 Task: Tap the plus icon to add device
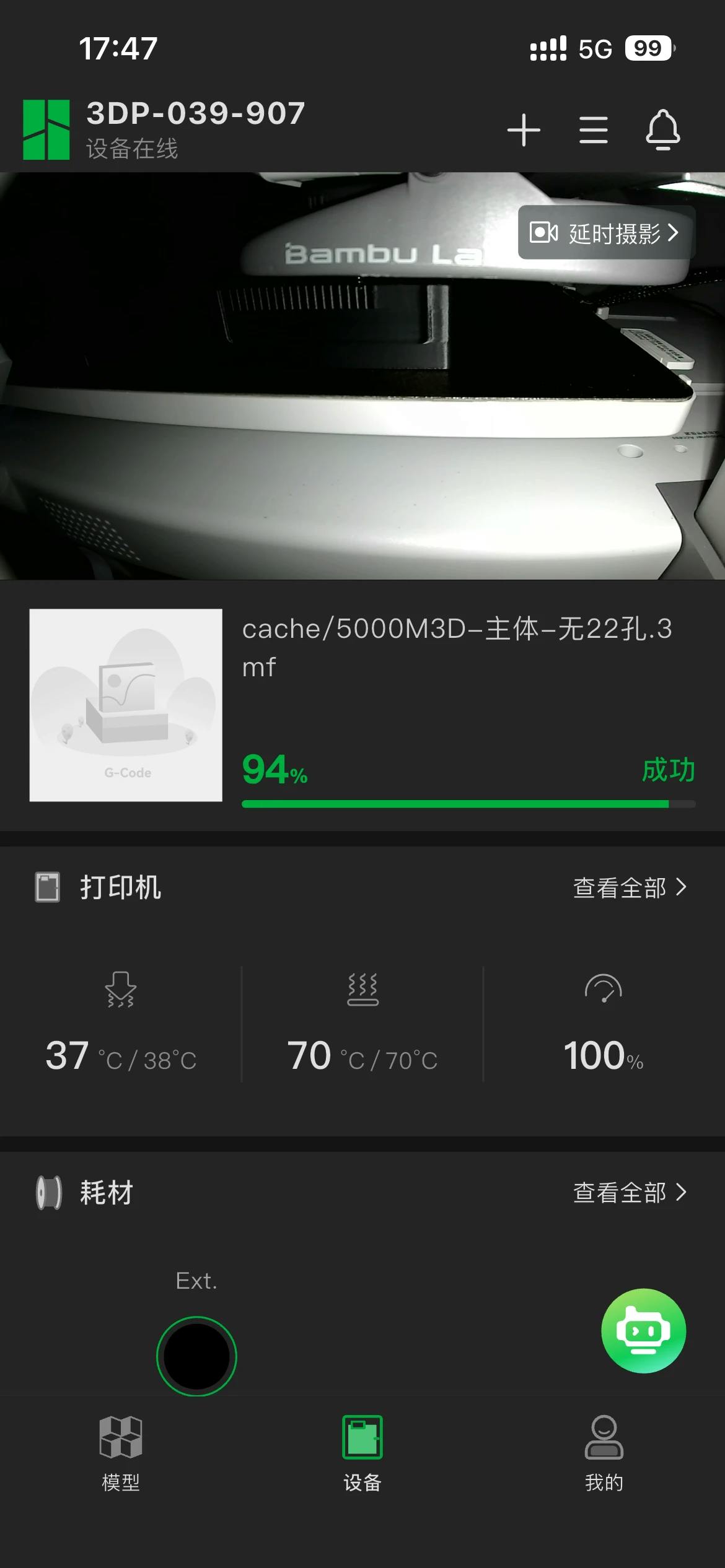[x=524, y=130]
